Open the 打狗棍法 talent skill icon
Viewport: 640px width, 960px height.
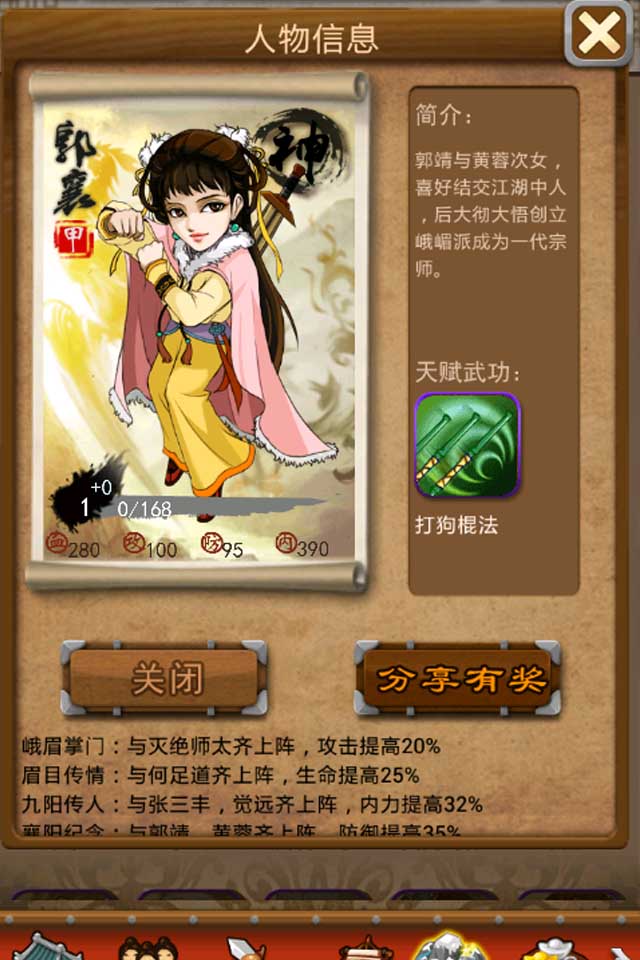(x=467, y=445)
